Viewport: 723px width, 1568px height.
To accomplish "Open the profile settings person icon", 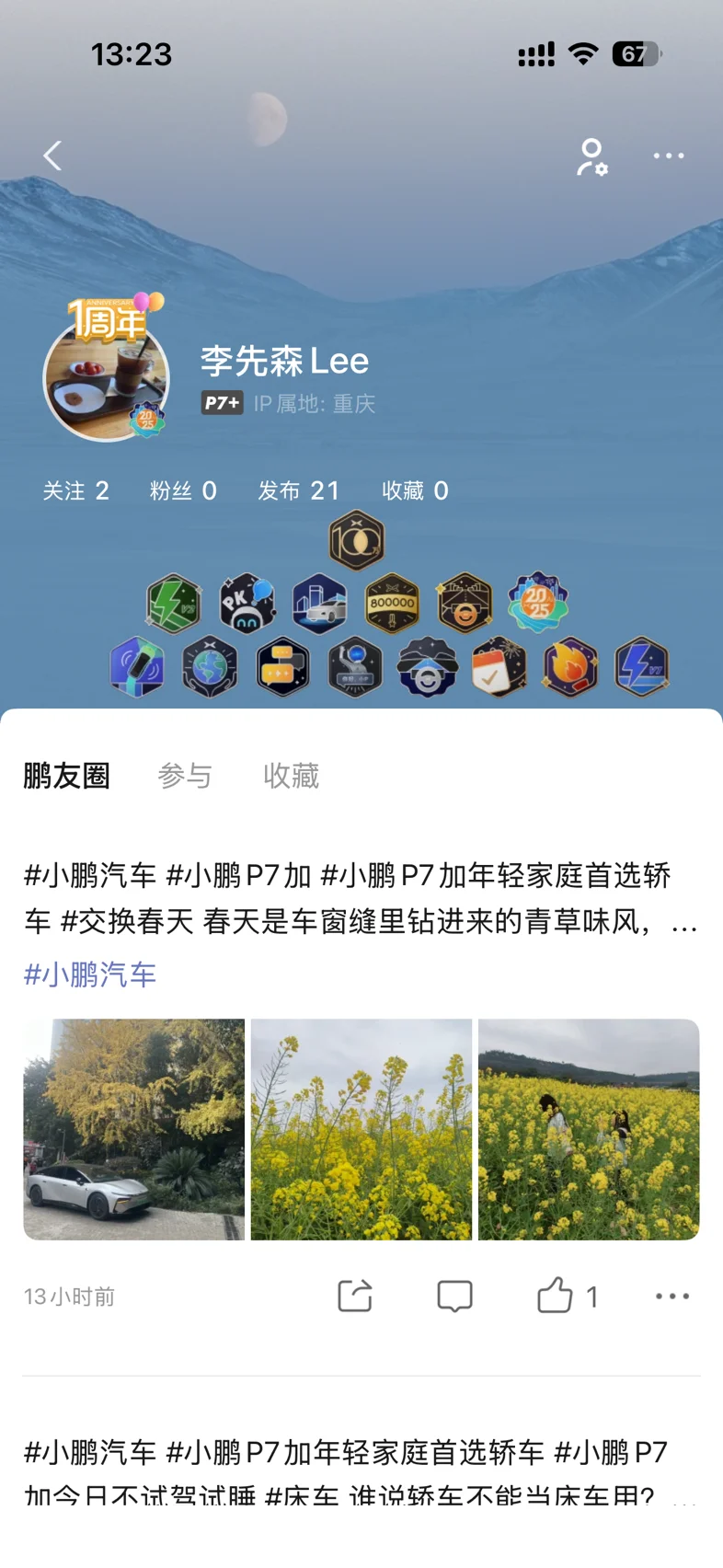I will click(x=591, y=156).
